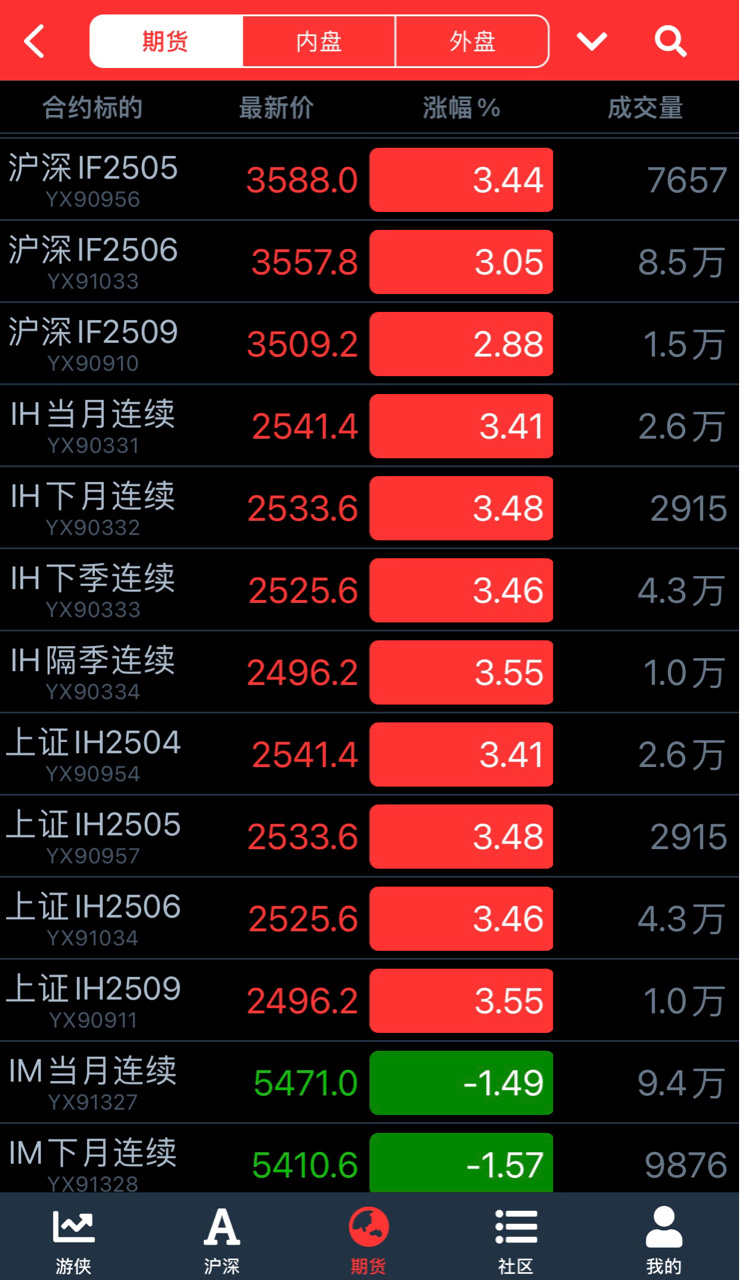This screenshot has height=1280, width=740.
Task: Expand the dropdown chevron in header
Action: (x=592, y=41)
